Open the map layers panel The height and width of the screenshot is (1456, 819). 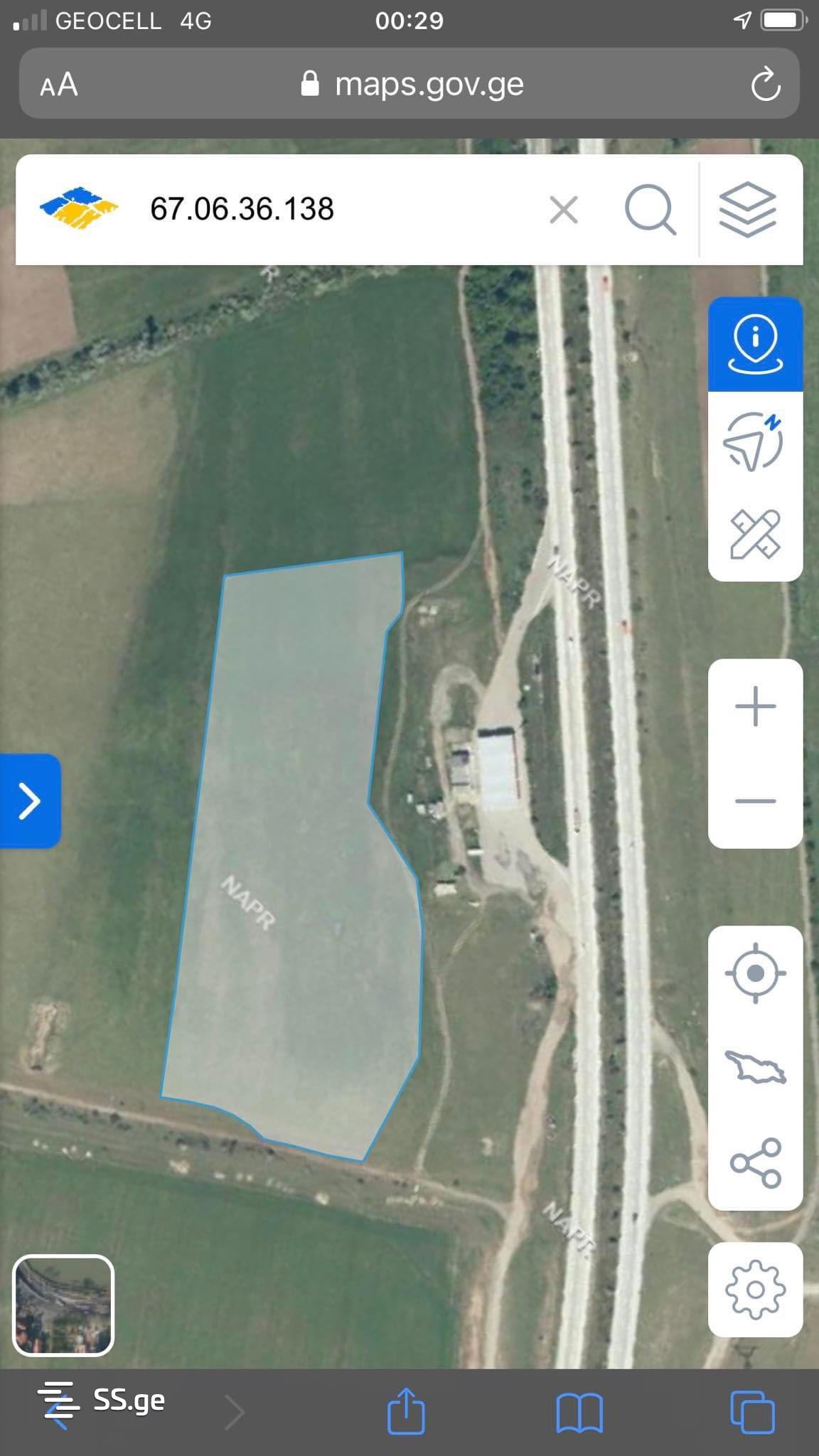click(748, 210)
